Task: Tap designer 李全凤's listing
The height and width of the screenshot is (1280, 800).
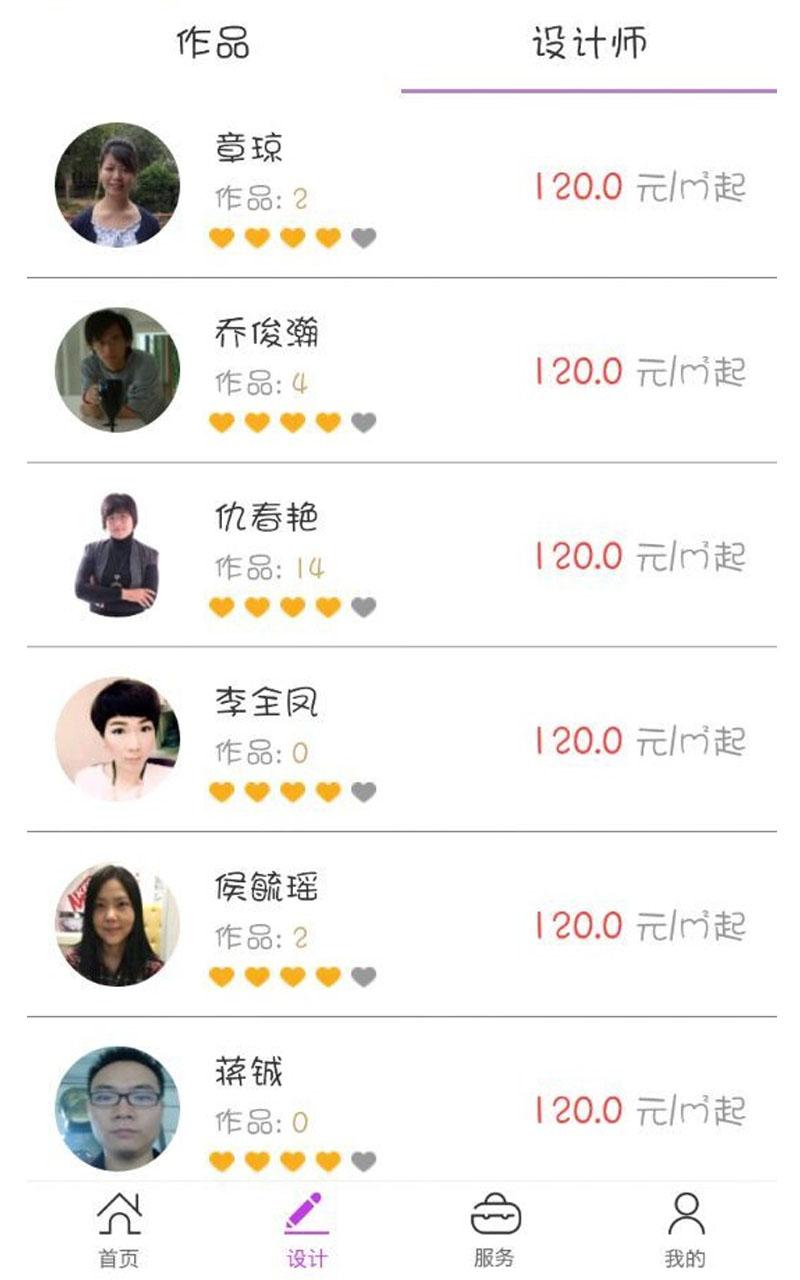Action: (400, 740)
